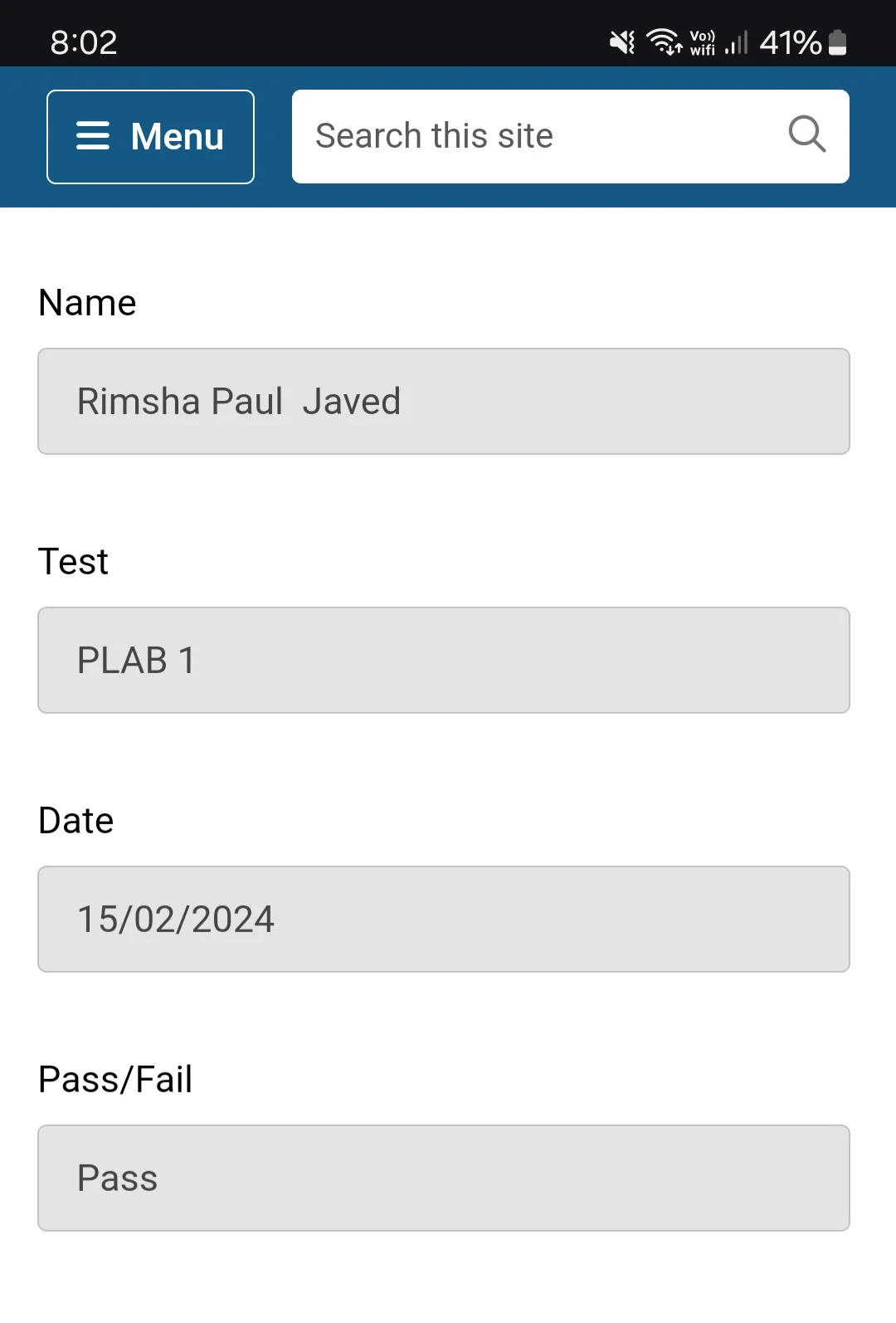This screenshot has width=896, height=1323.
Task: Click the PLAB 1 test field
Action: [x=444, y=660]
